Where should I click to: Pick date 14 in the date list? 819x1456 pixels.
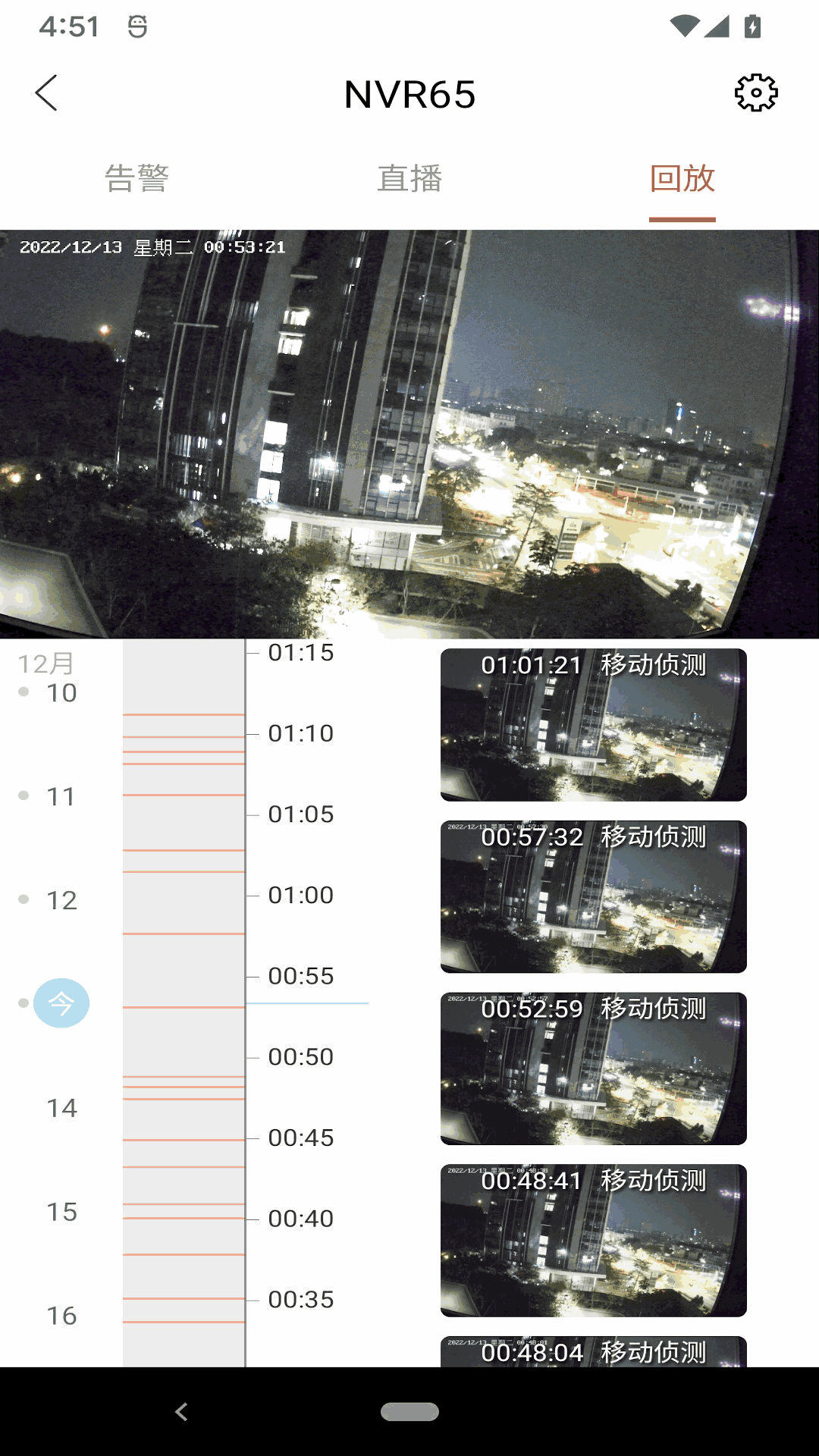[x=61, y=1108]
